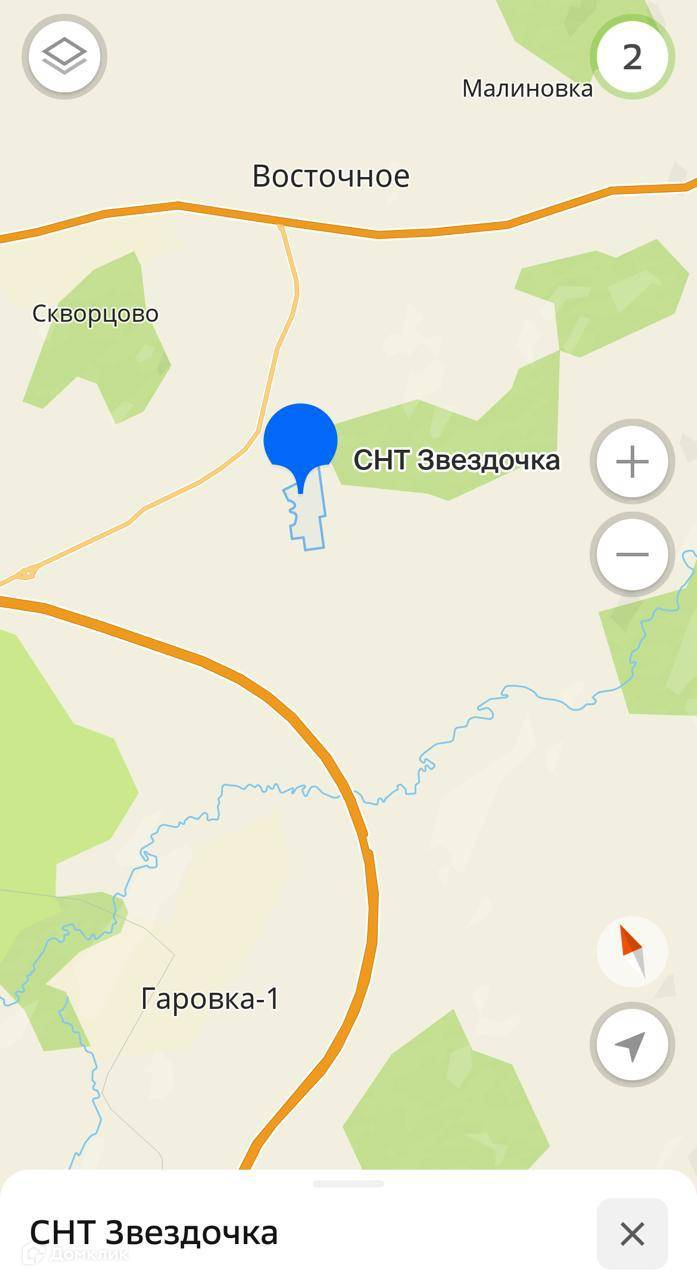697x1280 pixels.
Task: Center the map on my location
Action: [631, 1045]
